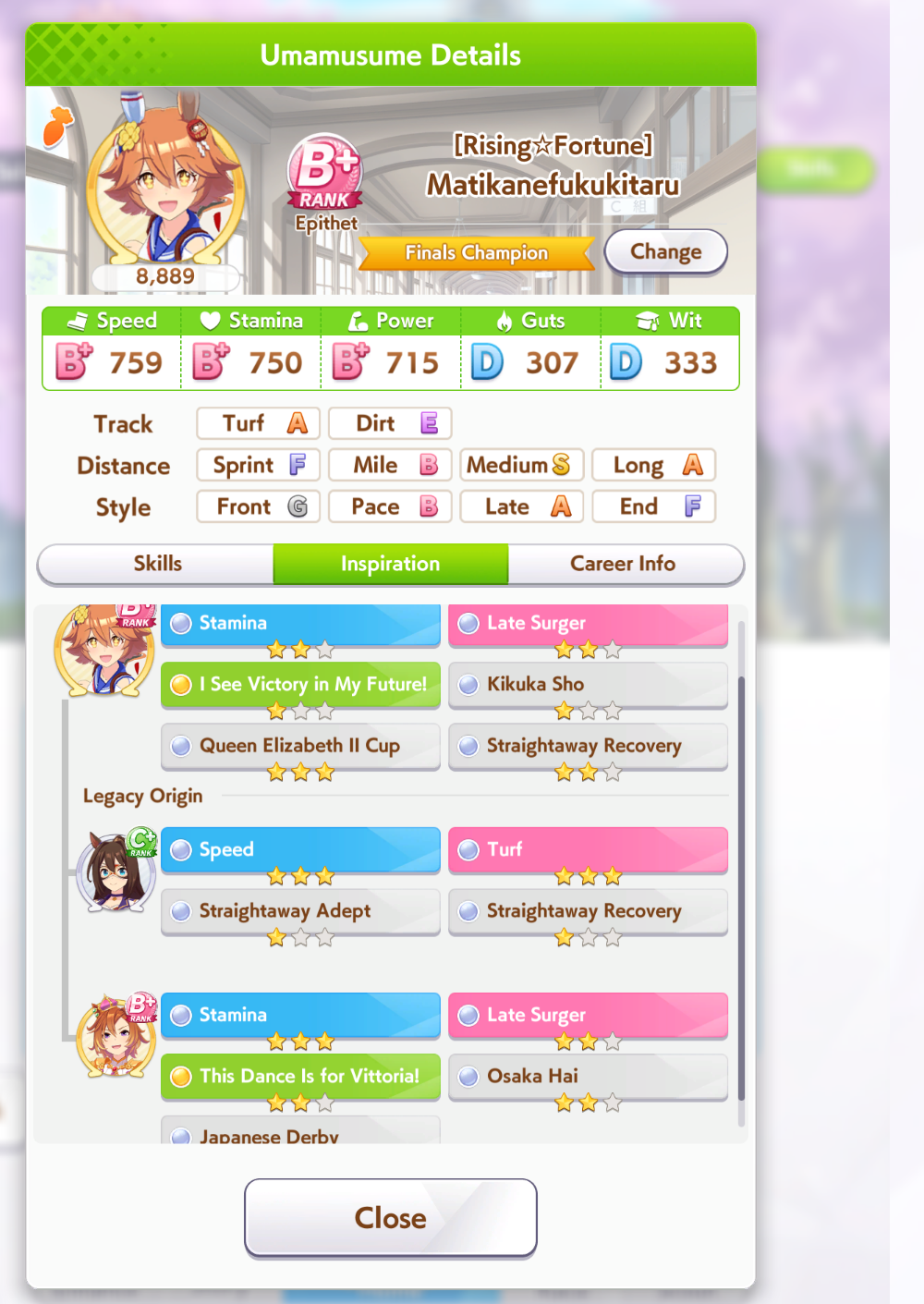924x1304 pixels.
Task: Close the Umamusume Details dialog
Action: tap(390, 1217)
